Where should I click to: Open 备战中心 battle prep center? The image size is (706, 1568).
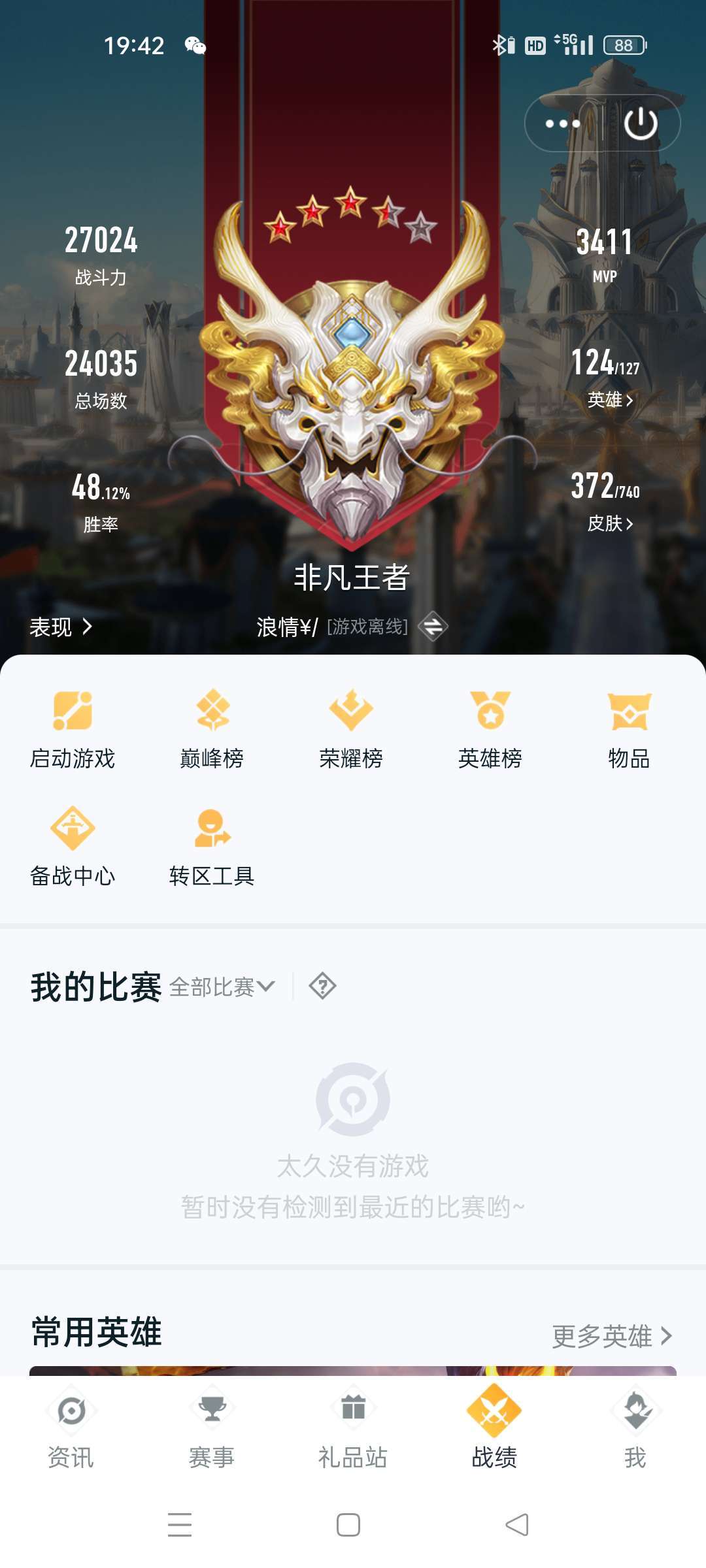[73, 847]
